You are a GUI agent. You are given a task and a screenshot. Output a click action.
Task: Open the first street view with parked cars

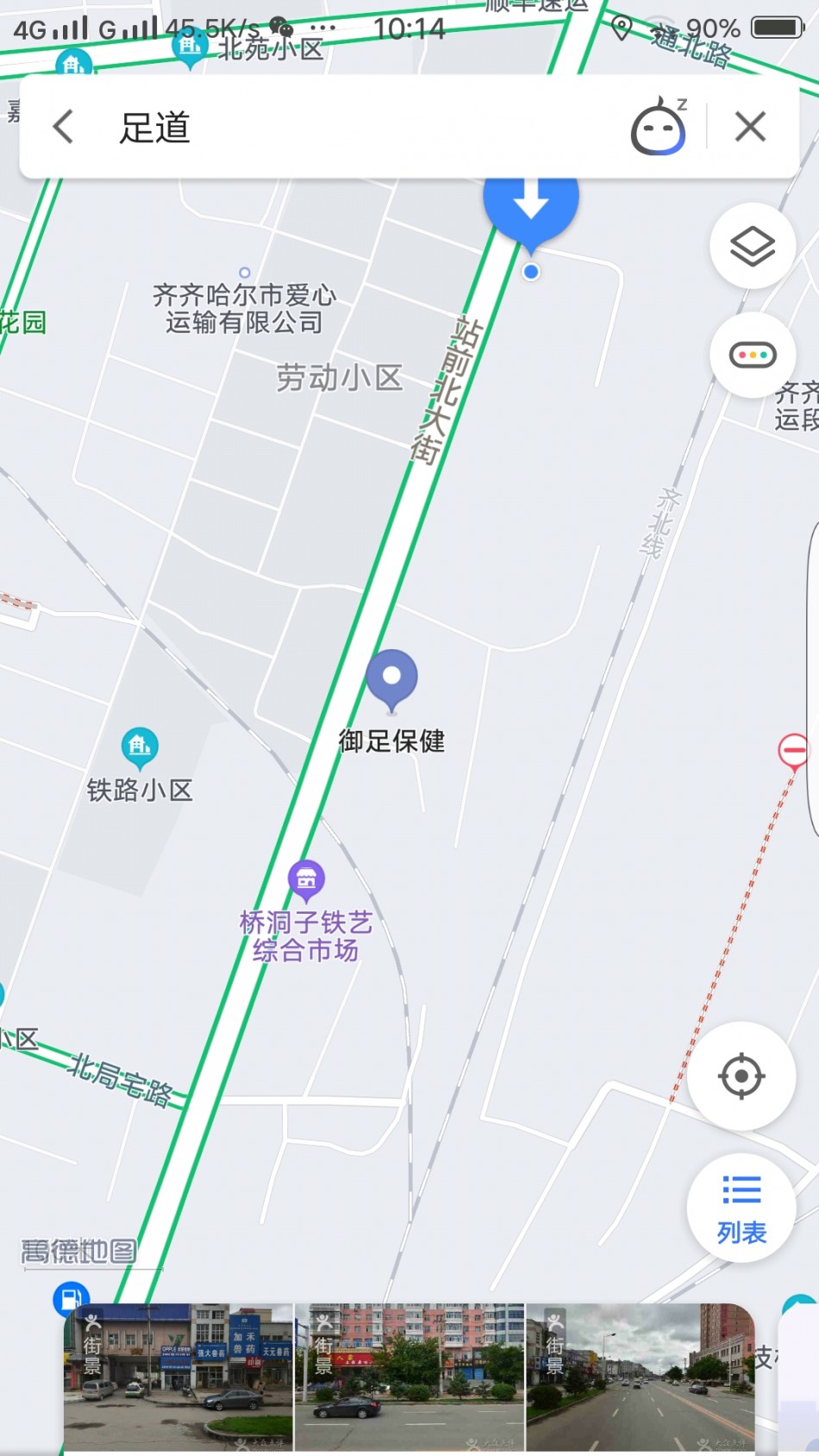point(178,1377)
